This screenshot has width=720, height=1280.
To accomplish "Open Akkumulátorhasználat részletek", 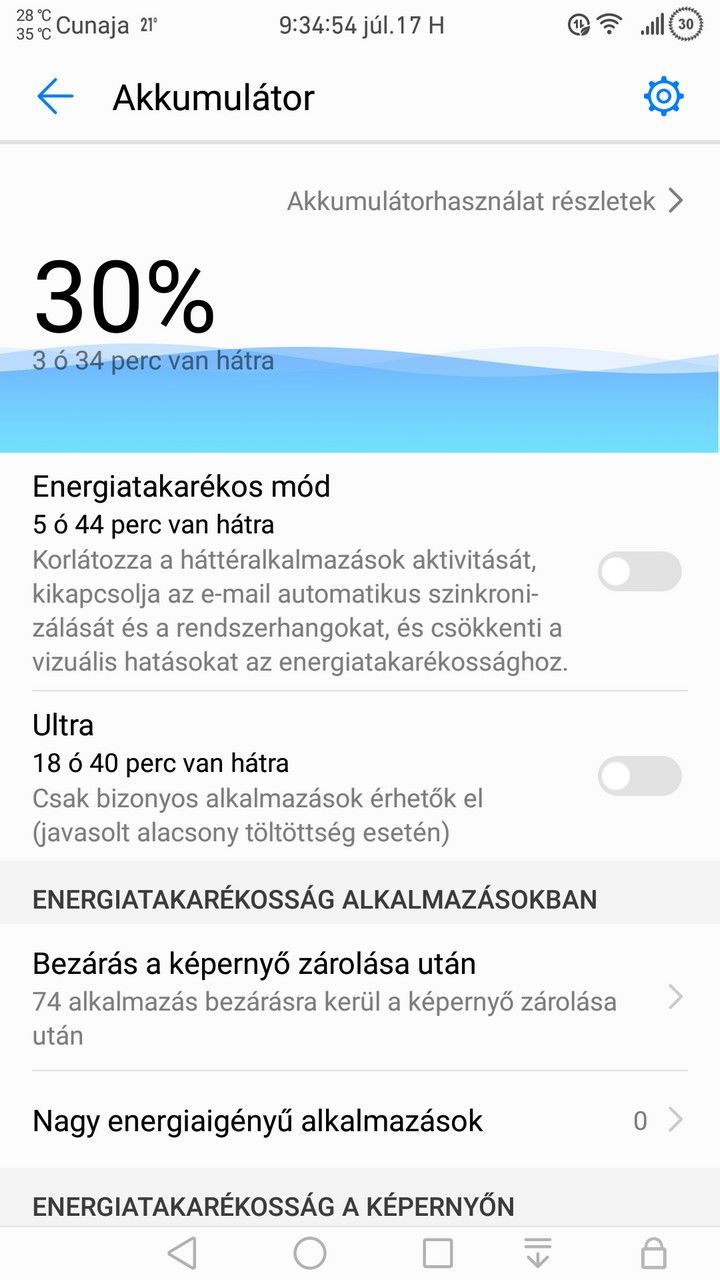I will click(x=486, y=201).
